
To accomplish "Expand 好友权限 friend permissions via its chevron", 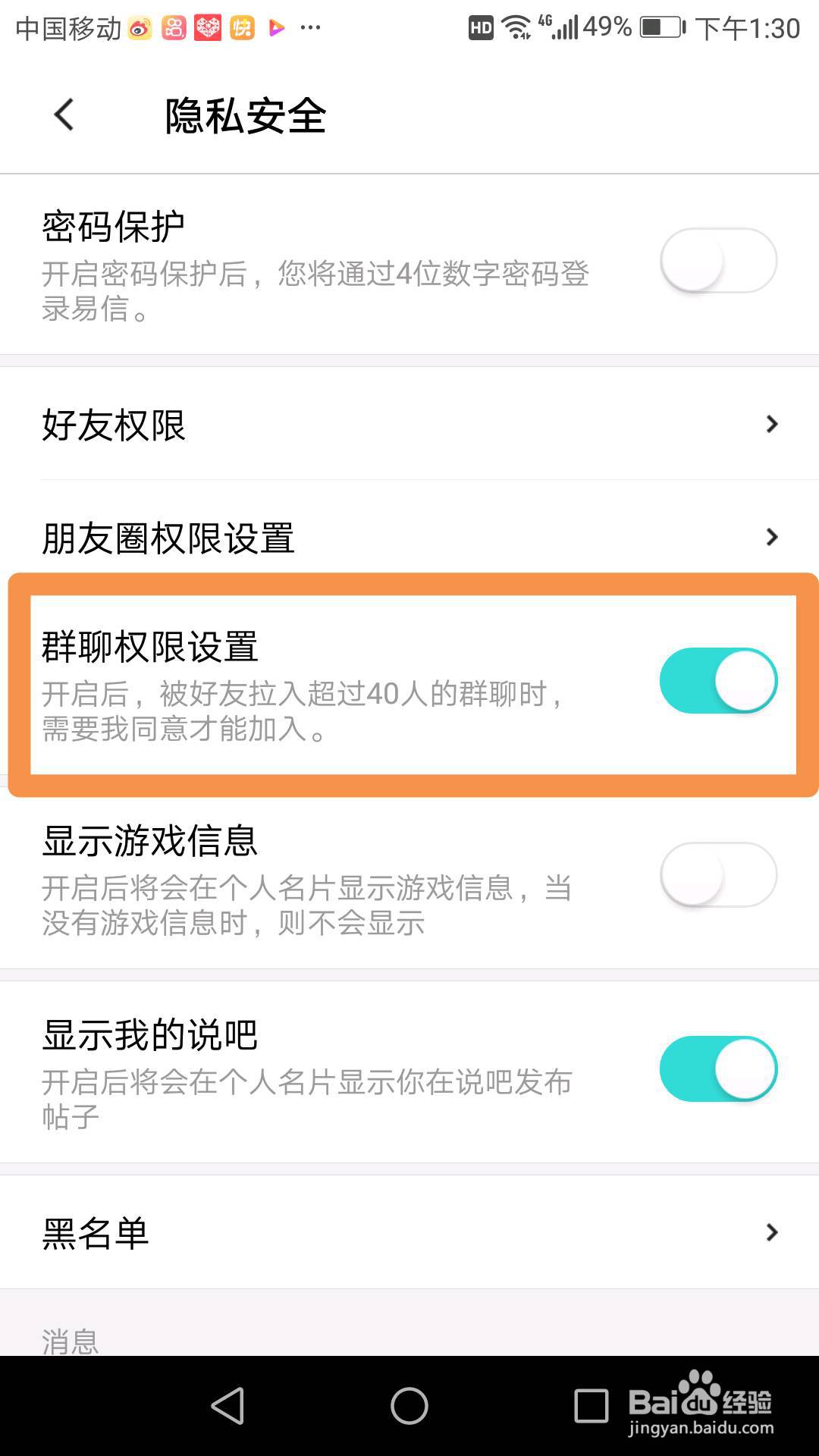I will 770,425.
